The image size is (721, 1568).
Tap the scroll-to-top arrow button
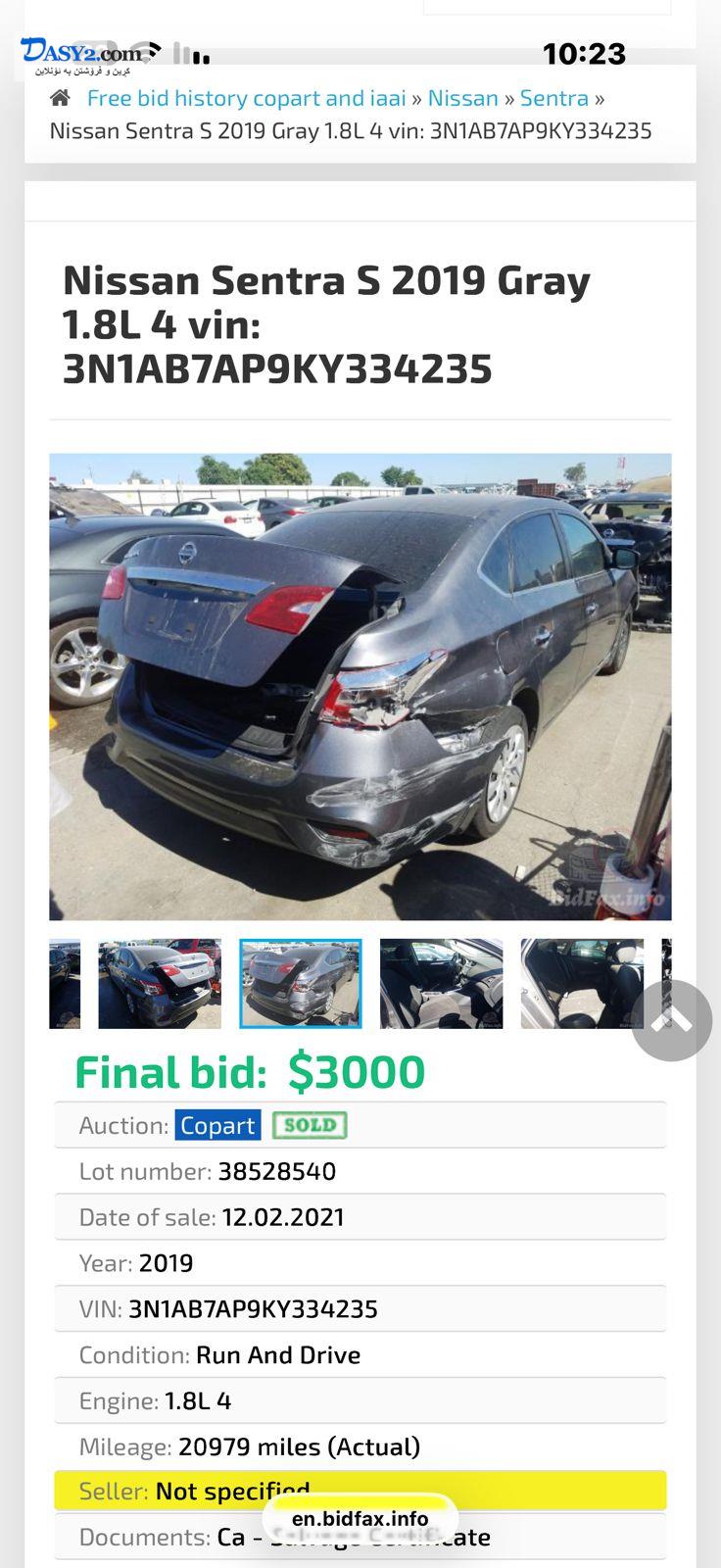tap(671, 1020)
